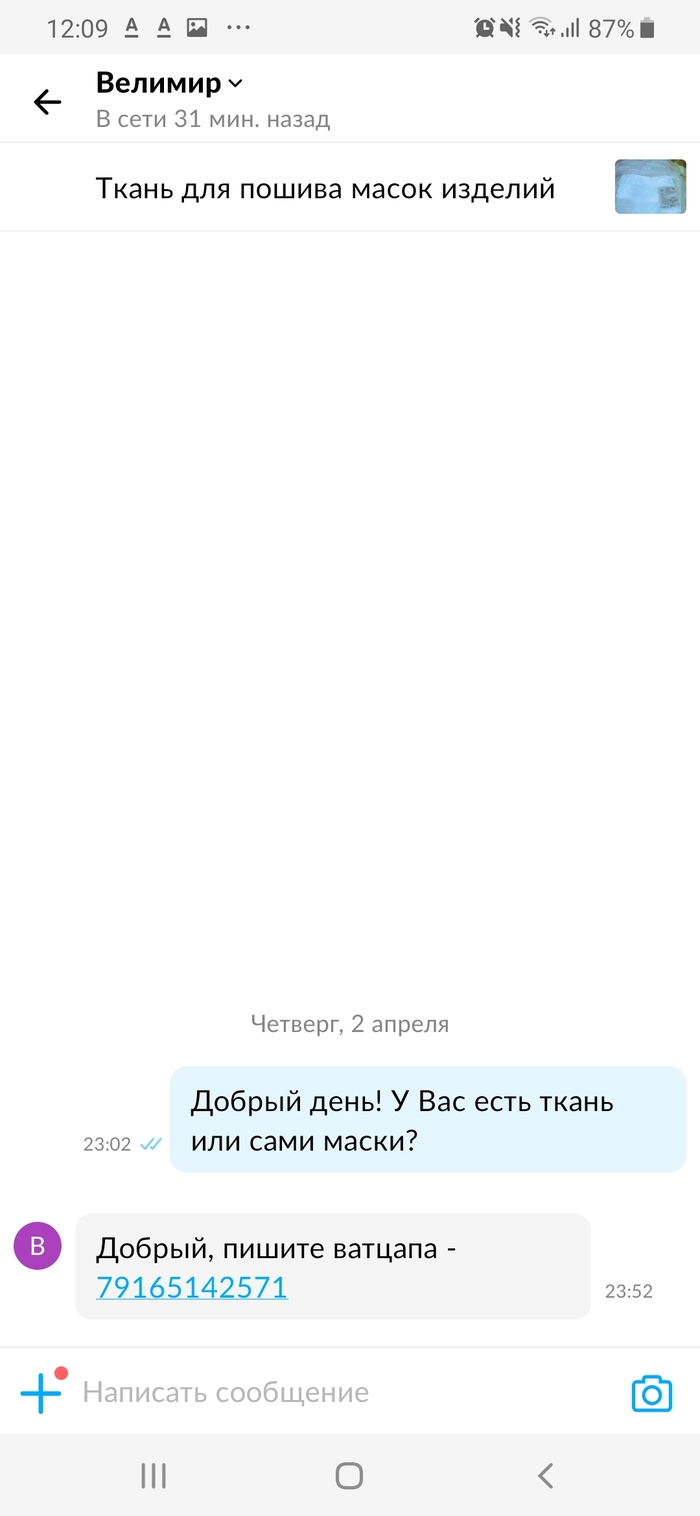The width and height of the screenshot is (700, 1516).
Task: Open Велимир's purple avatar
Action: click(38, 1246)
